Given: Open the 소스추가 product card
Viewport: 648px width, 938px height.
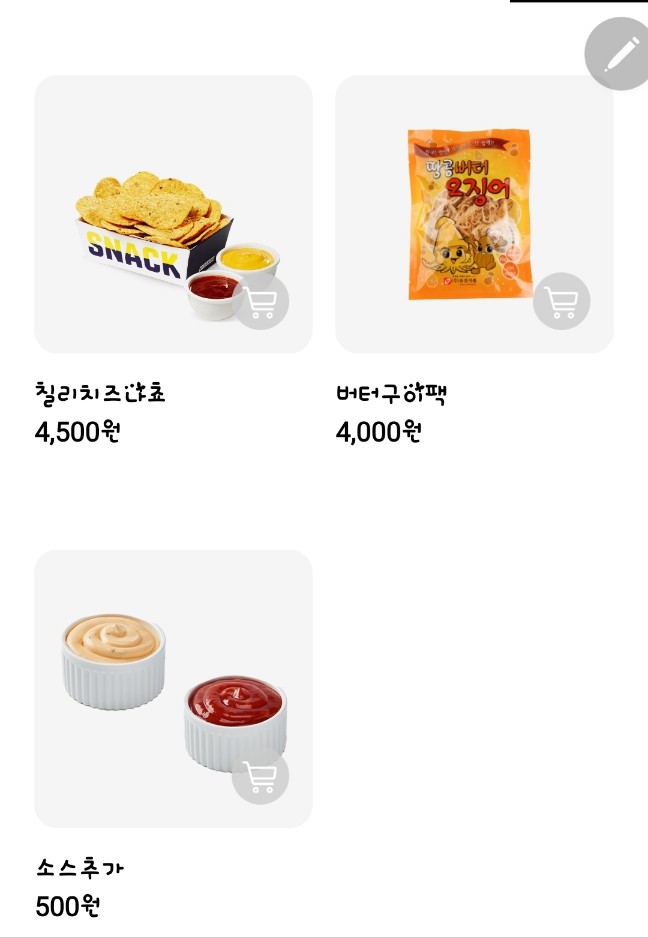Looking at the screenshot, I should [x=173, y=689].
